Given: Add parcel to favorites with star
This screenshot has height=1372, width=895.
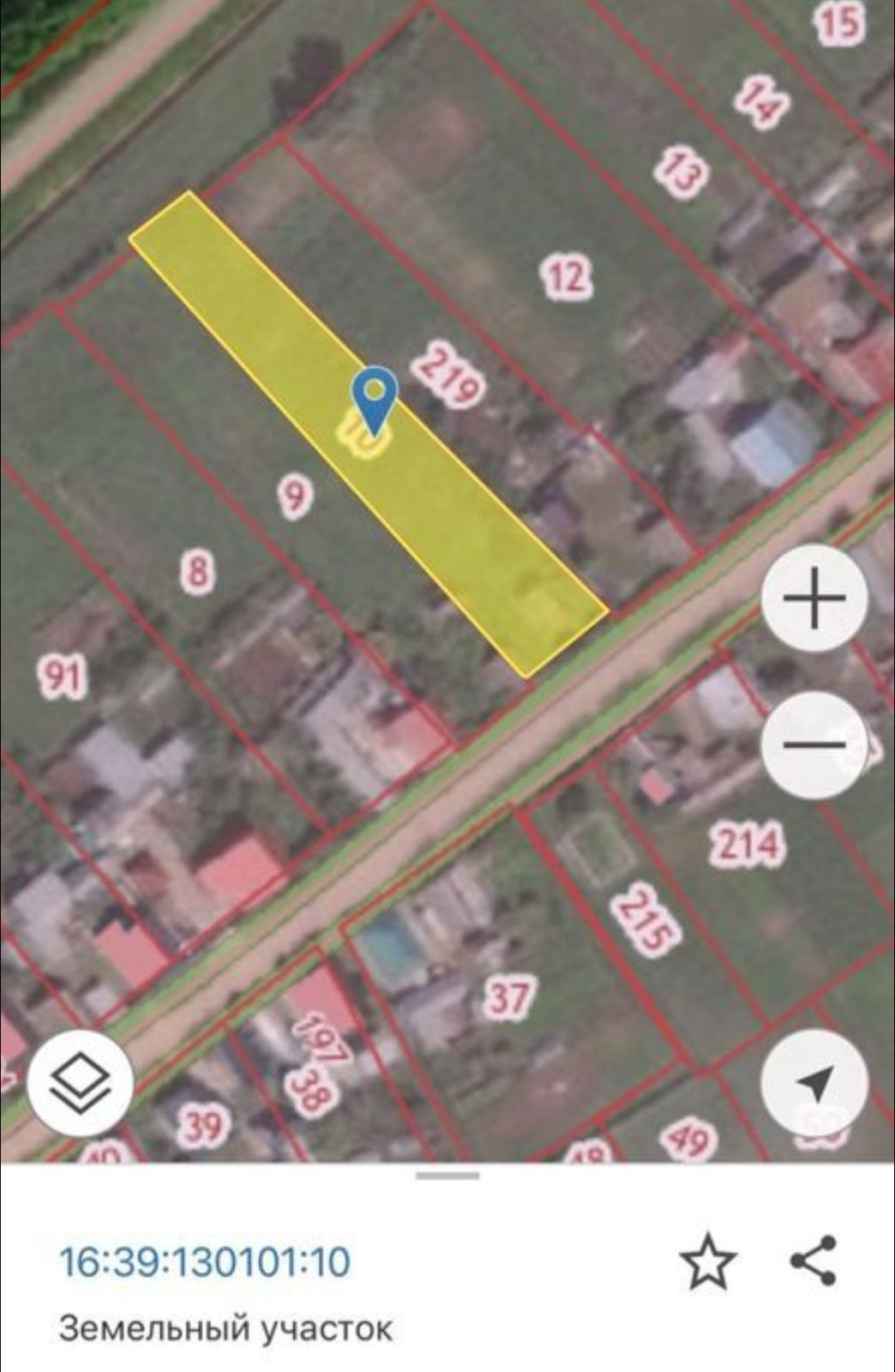Looking at the screenshot, I should 708,1261.
